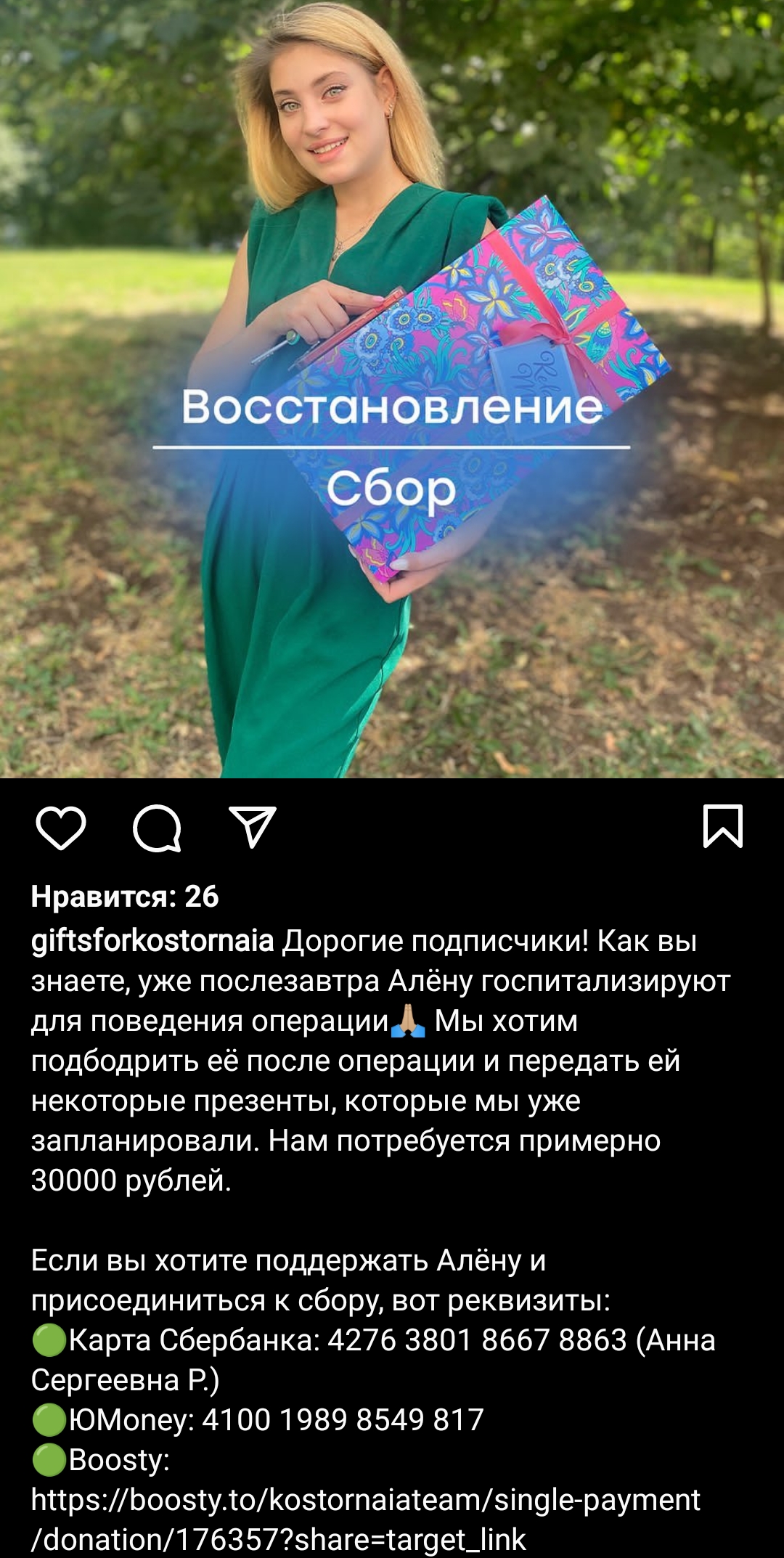Open giftsforkostornaia profile from caption
The width and height of the screenshot is (784, 1558).
[152, 941]
